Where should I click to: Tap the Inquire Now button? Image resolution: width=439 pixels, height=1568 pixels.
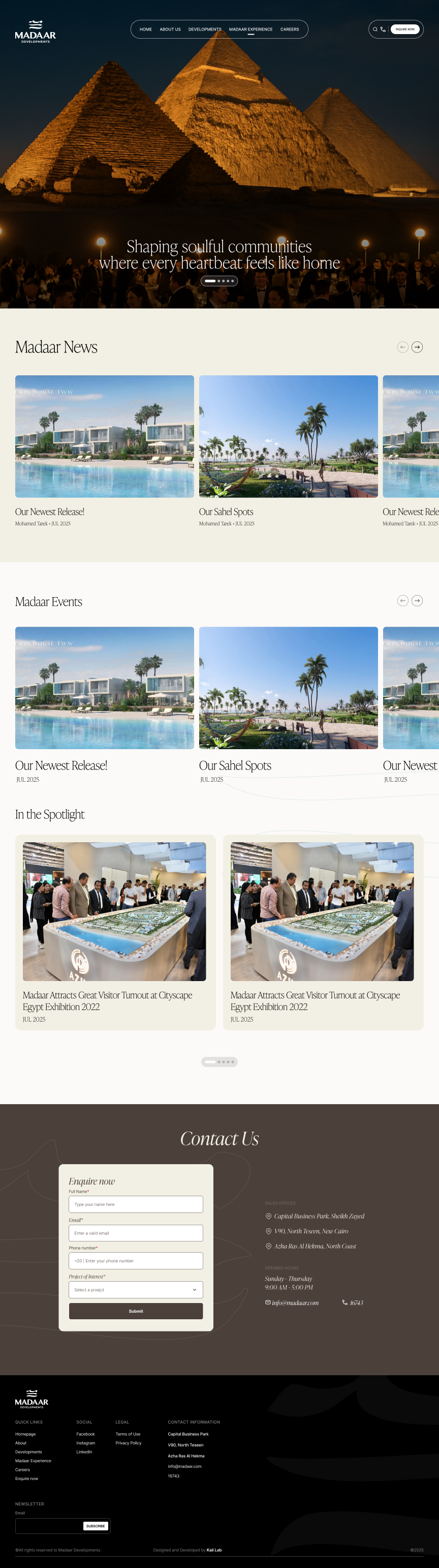tap(405, 29)
